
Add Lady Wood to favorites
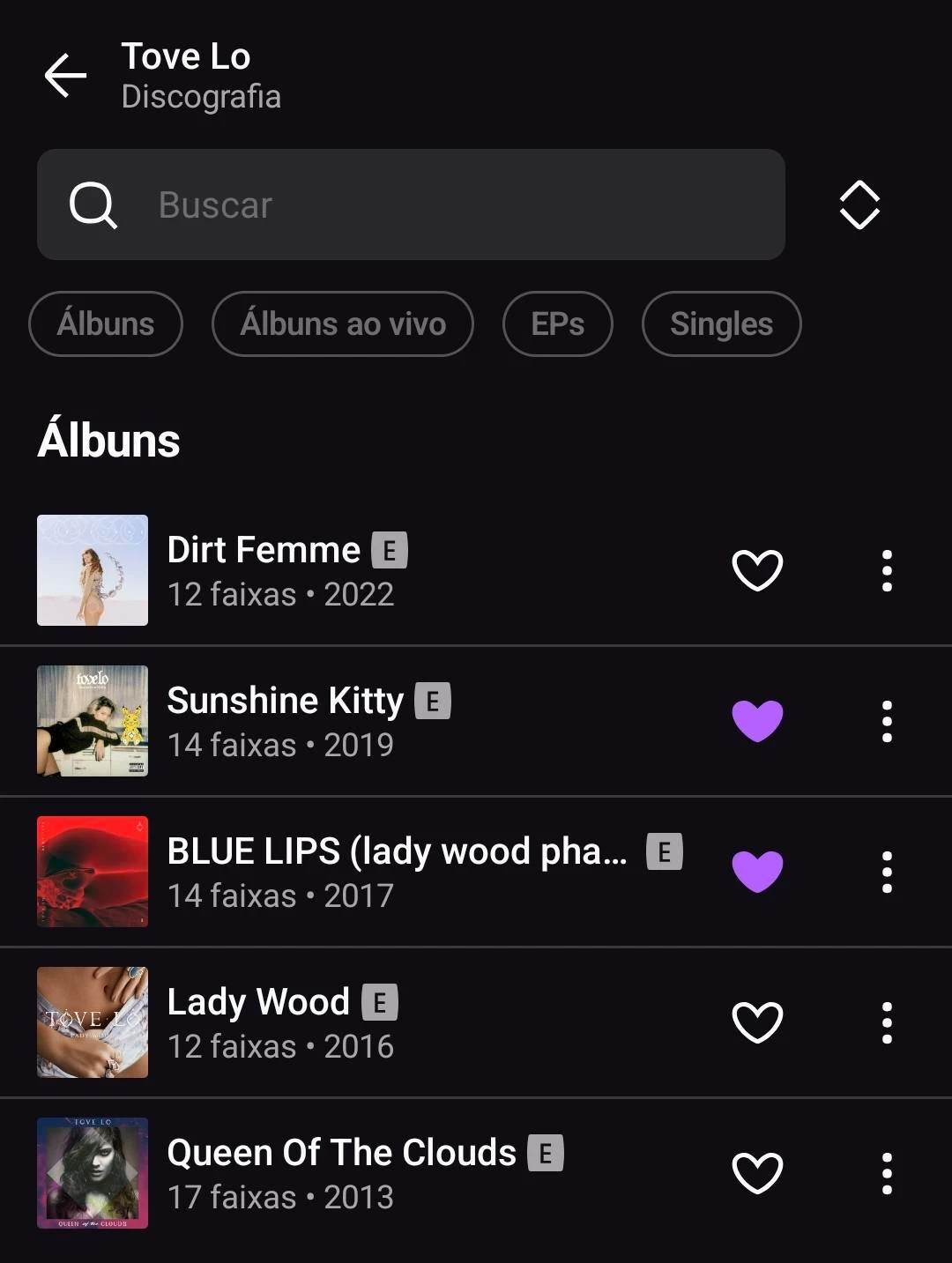[x=757, y=1022]
